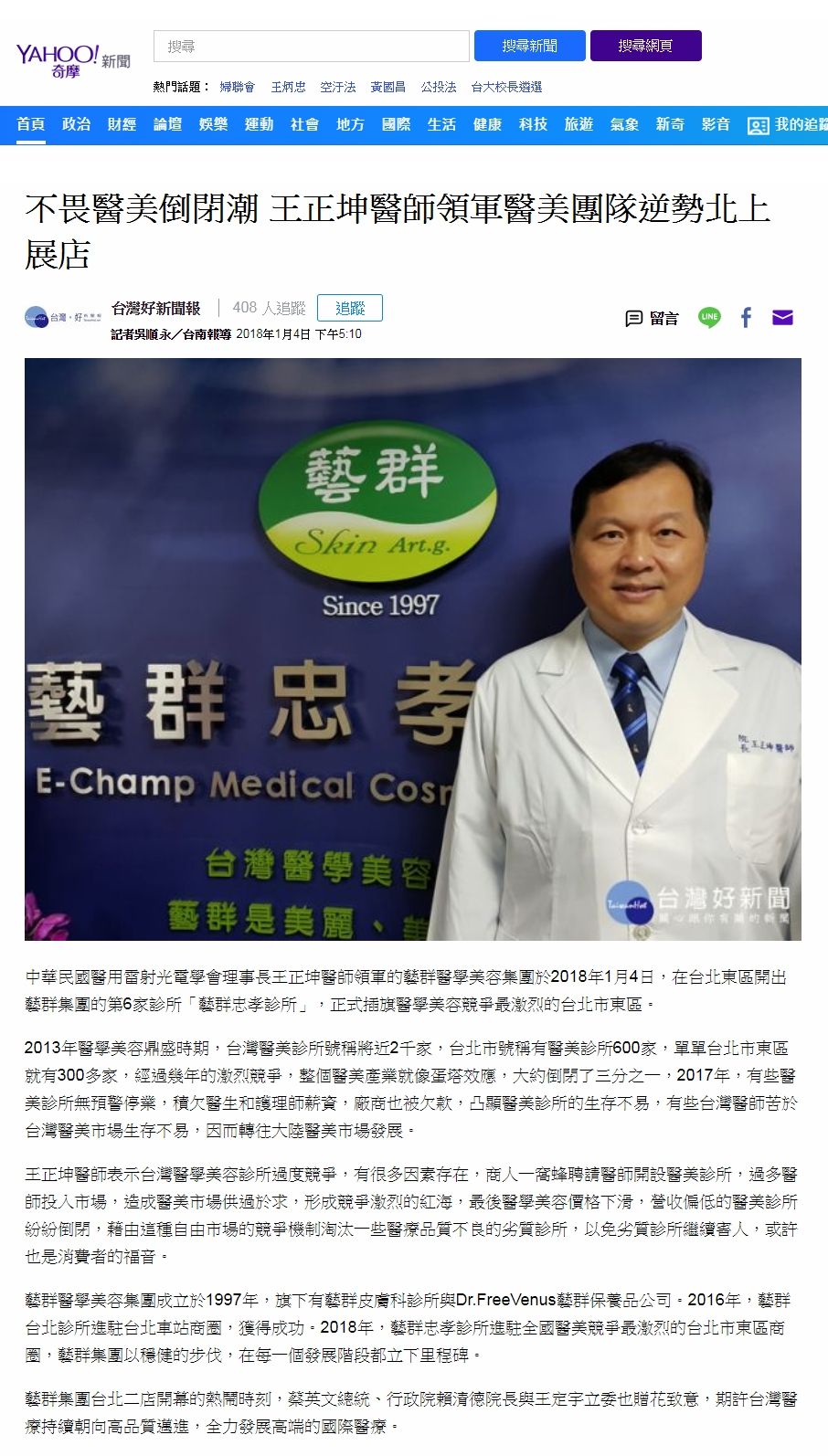Image resolution: width=828 pixels, height=1456 pixels.
Task: Go to the 健康 section
Action: click(487, 124)
